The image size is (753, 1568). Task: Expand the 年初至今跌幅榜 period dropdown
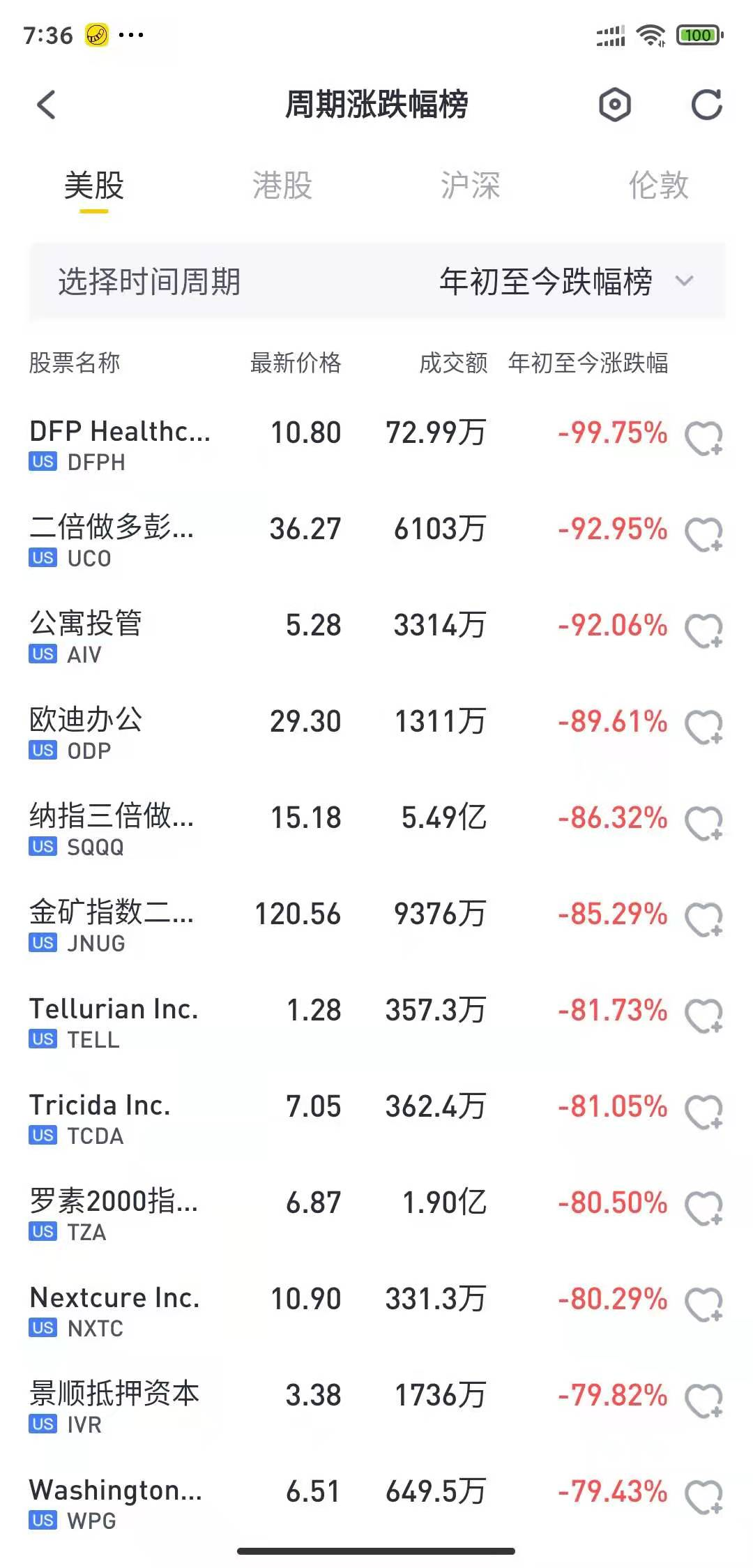click(565, 281)
